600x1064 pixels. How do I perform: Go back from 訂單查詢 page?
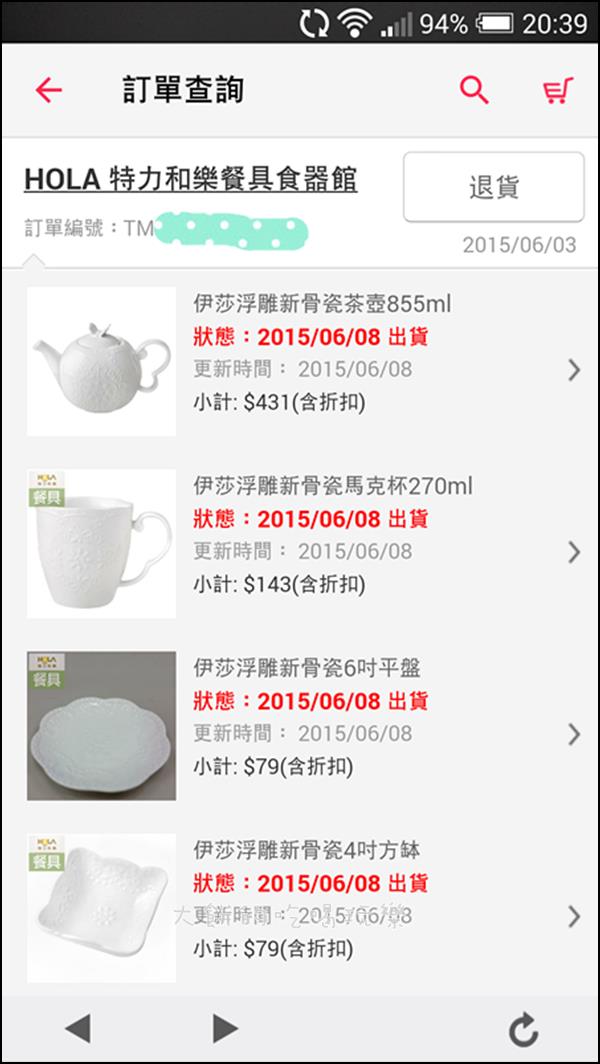click(x=48, y=91)
